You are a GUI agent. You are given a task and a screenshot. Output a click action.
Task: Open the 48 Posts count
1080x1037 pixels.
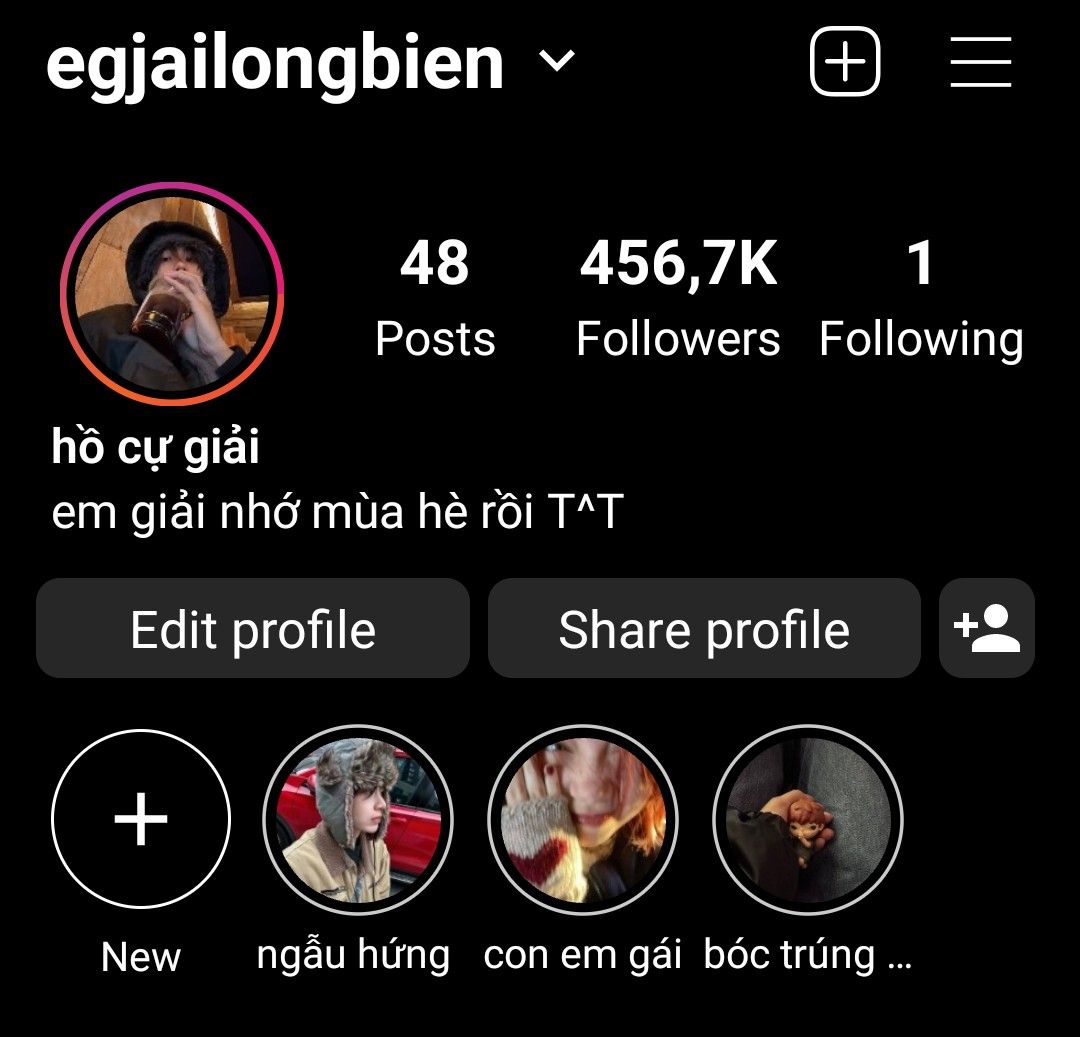[435, 299]
